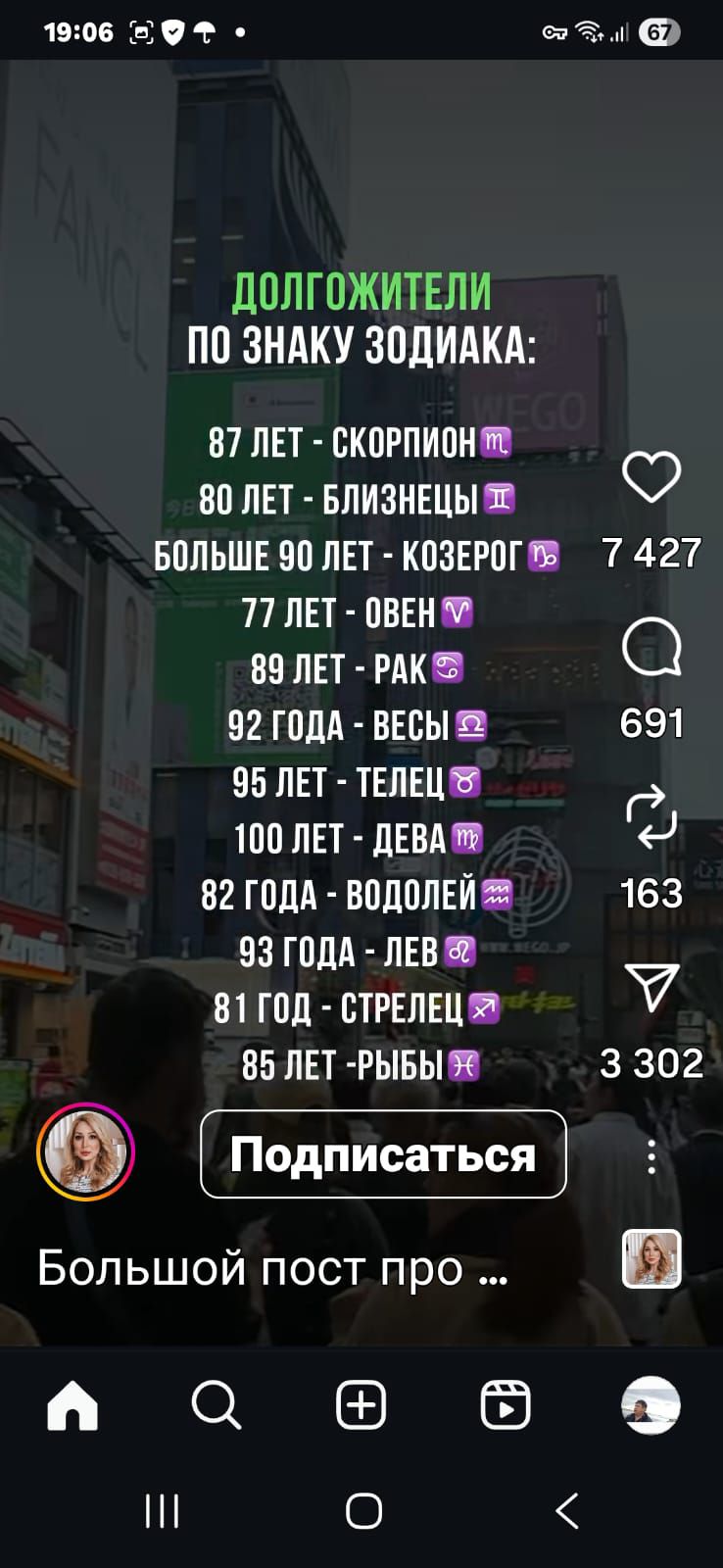Go back using the system back button
Image resolution: width=723 pixels, height=1568 pixels.
point(567,1511)
